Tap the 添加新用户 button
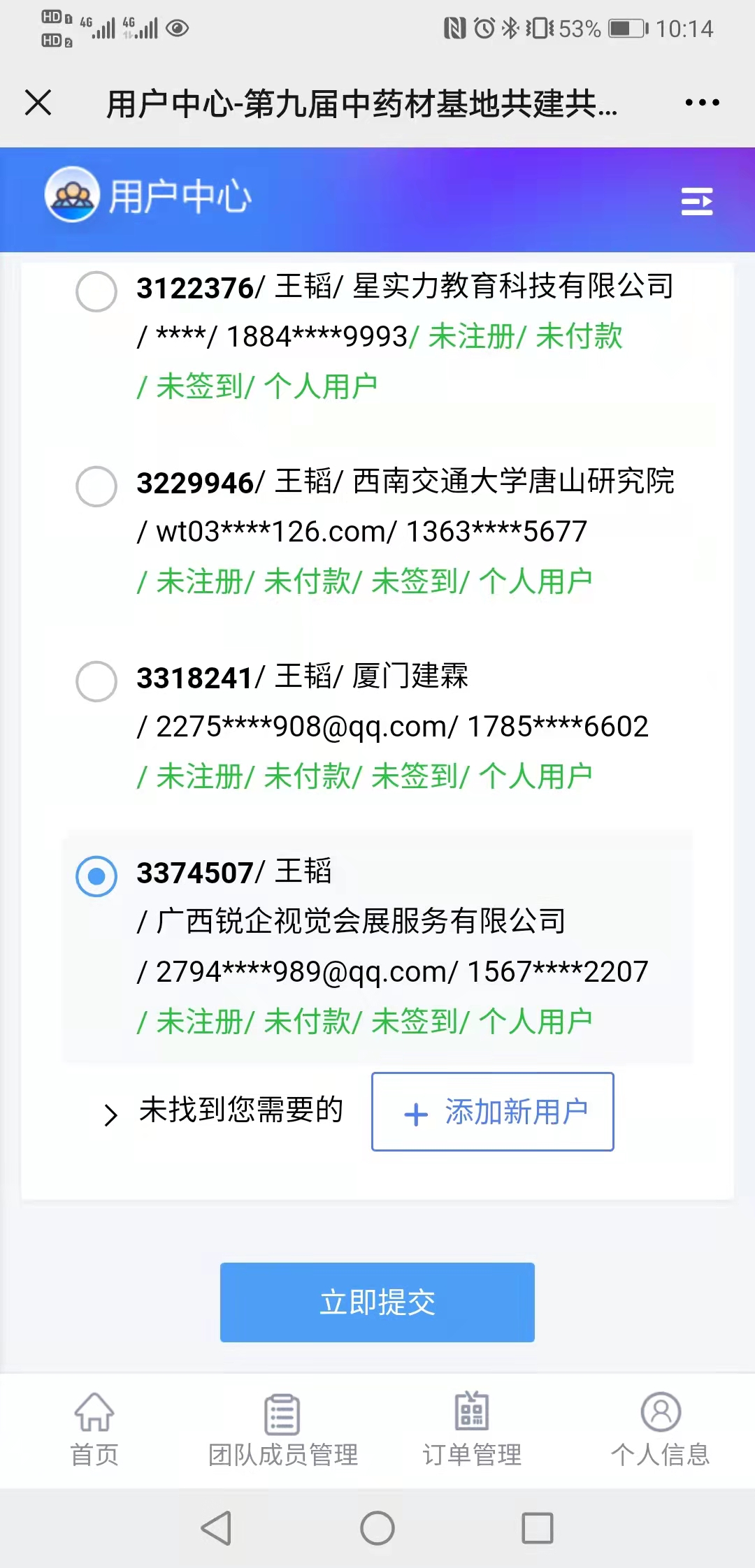This screenshot has height=1568, width=755. (x=493, y=1112)
